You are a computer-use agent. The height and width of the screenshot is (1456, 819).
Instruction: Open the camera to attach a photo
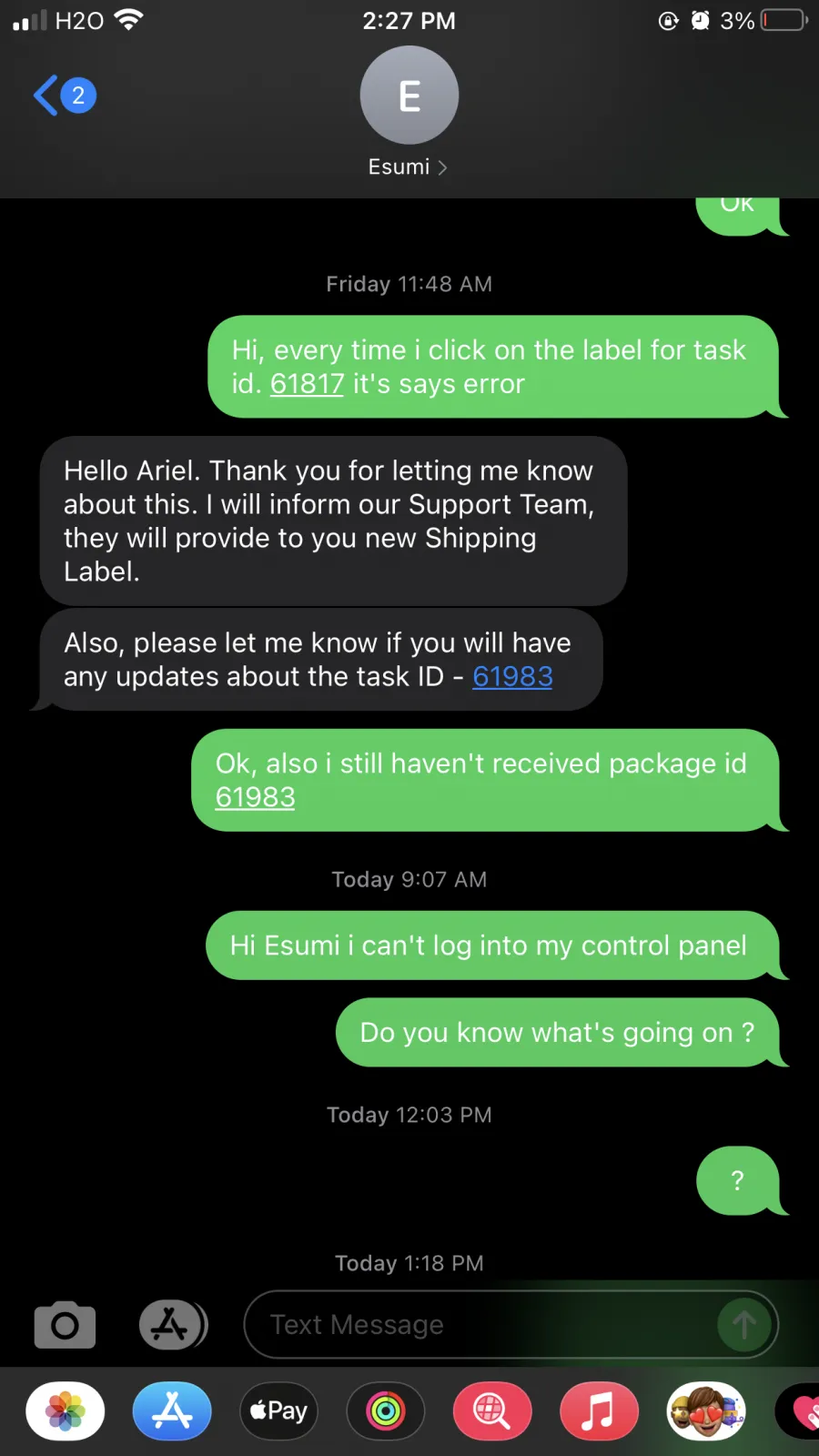65,1325
